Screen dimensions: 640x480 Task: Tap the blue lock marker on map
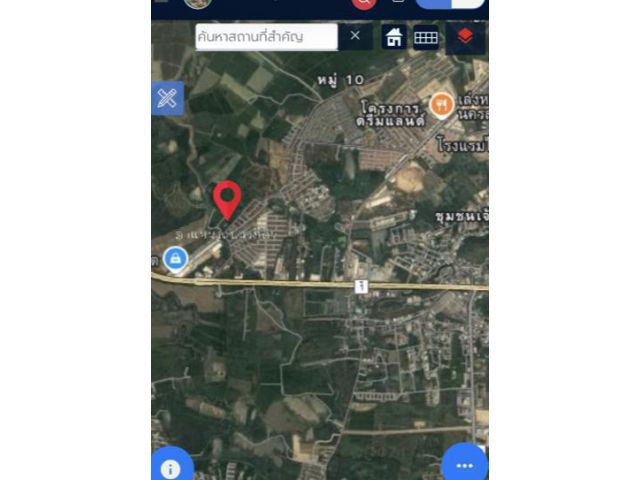175,260
